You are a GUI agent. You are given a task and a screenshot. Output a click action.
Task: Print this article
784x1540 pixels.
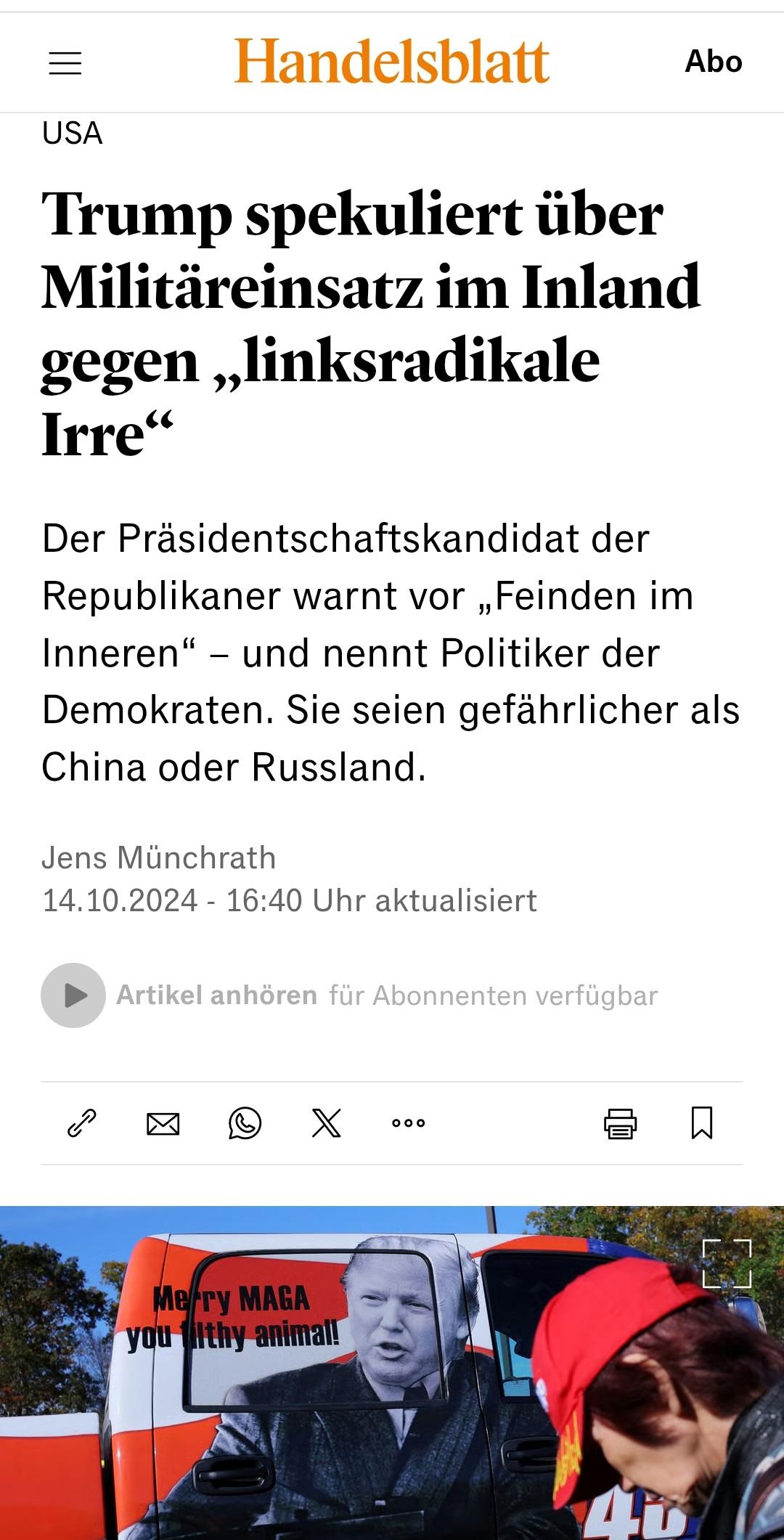(x=621, y=1123)
